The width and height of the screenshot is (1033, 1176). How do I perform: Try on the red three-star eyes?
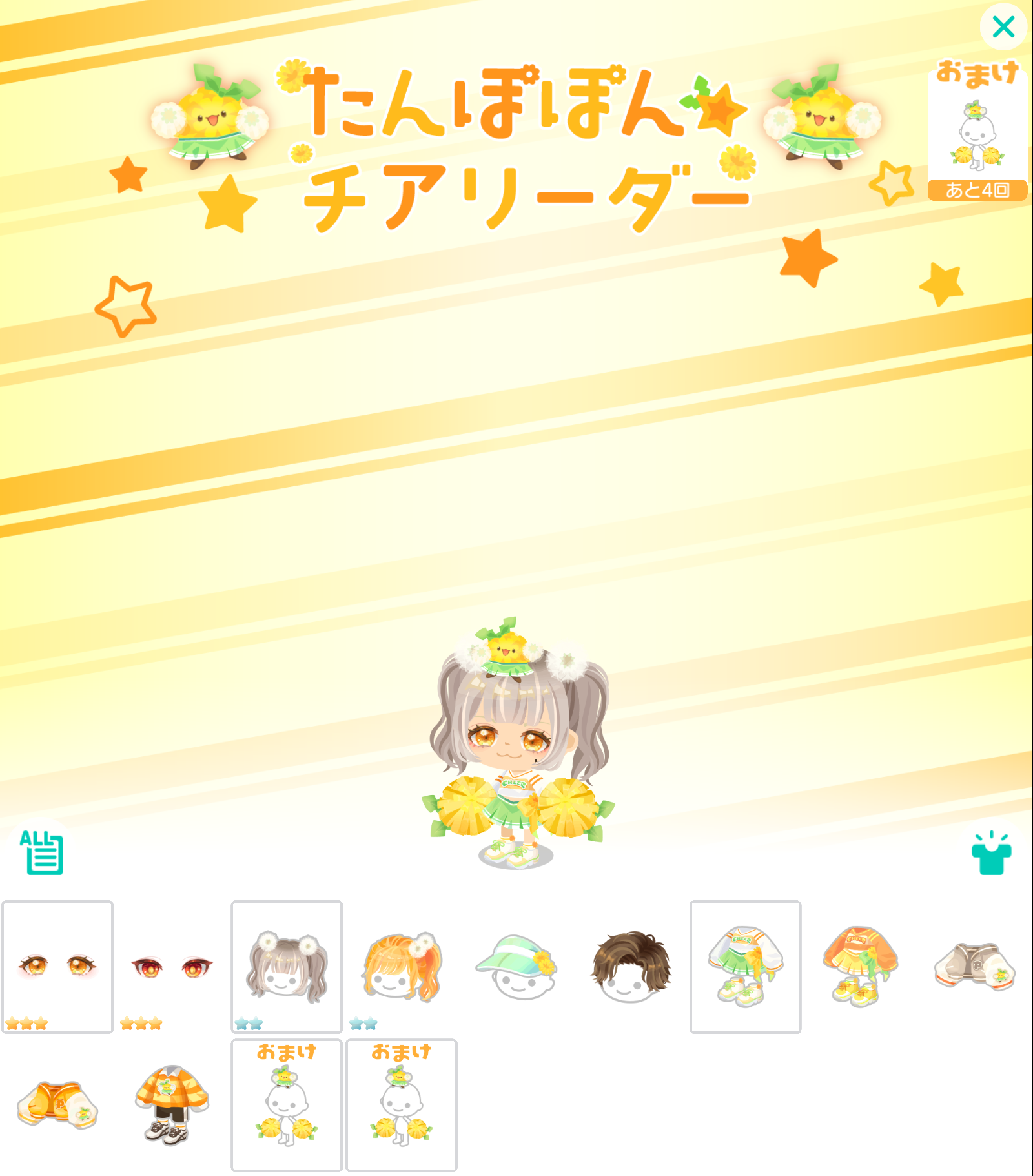point(172,966)
